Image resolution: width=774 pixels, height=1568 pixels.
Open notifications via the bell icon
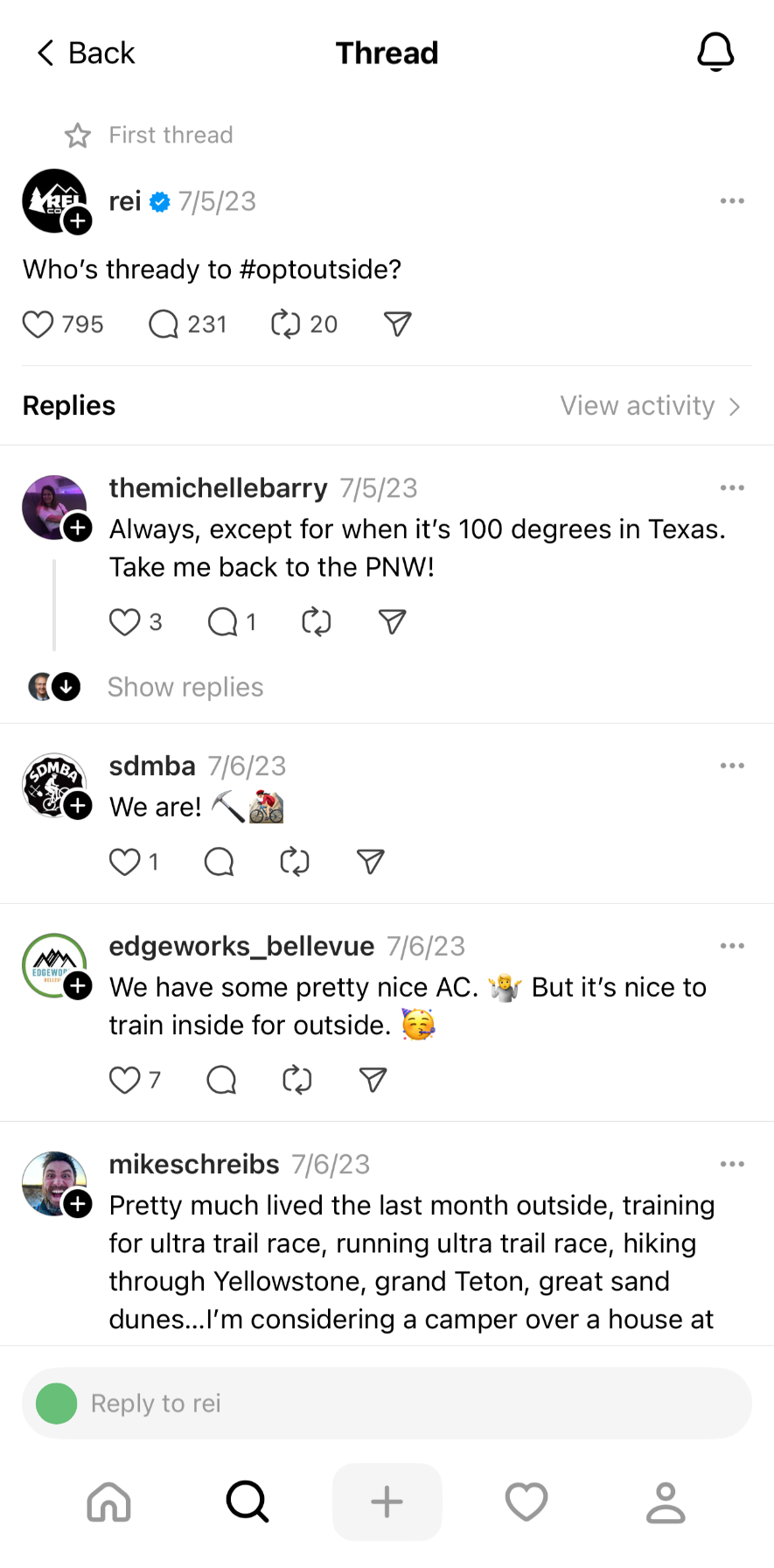716,52
